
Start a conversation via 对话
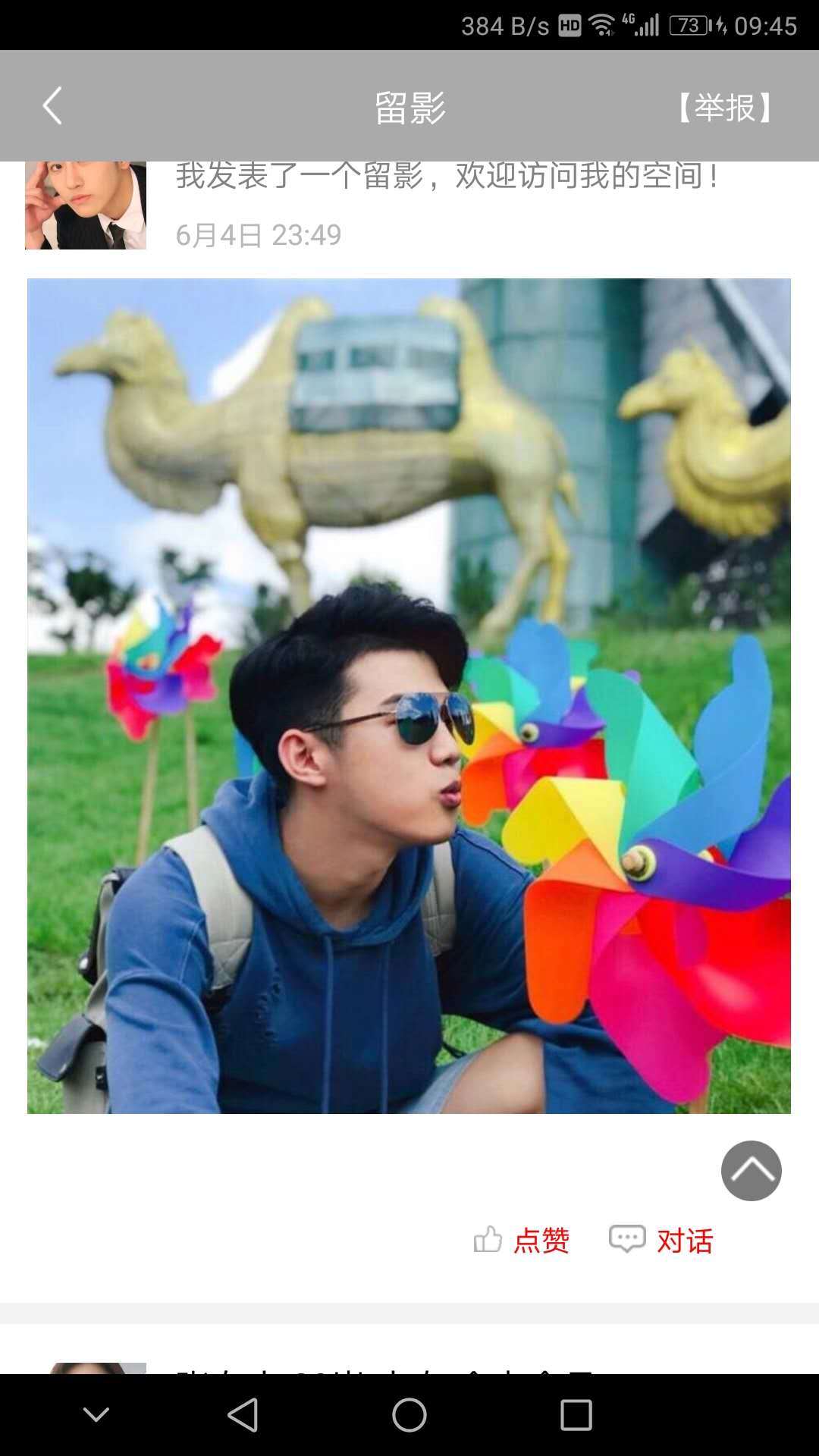pos(661,1241)
